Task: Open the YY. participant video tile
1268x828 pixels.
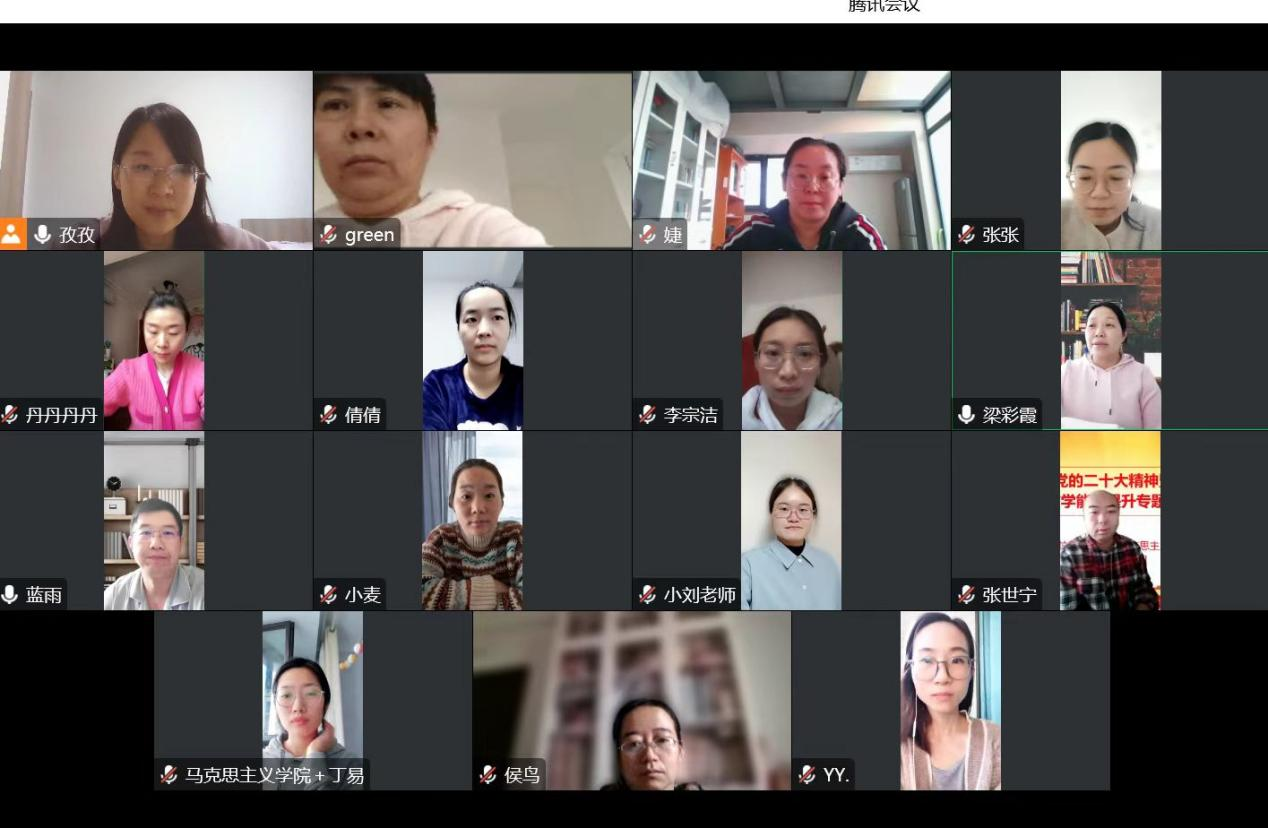Action: point(950,700)
